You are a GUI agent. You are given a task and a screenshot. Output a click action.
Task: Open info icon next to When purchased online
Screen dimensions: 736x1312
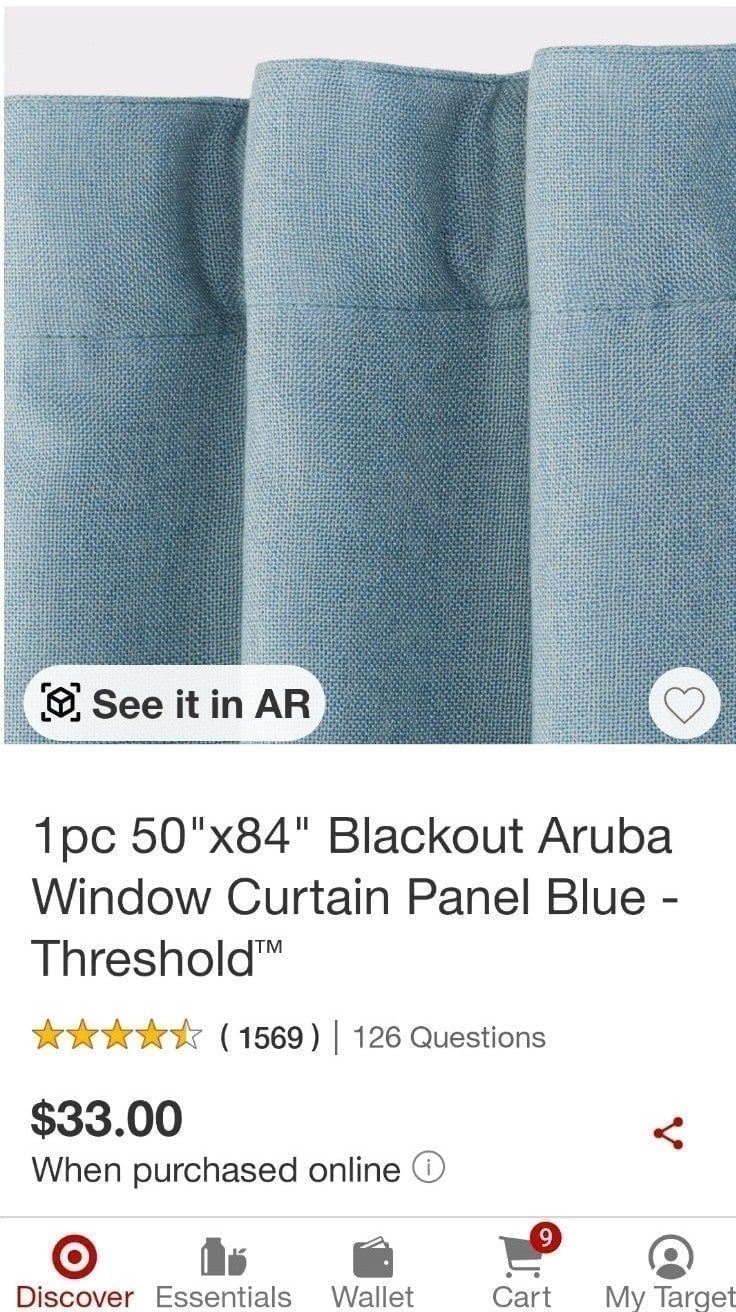click(429, 1168)
